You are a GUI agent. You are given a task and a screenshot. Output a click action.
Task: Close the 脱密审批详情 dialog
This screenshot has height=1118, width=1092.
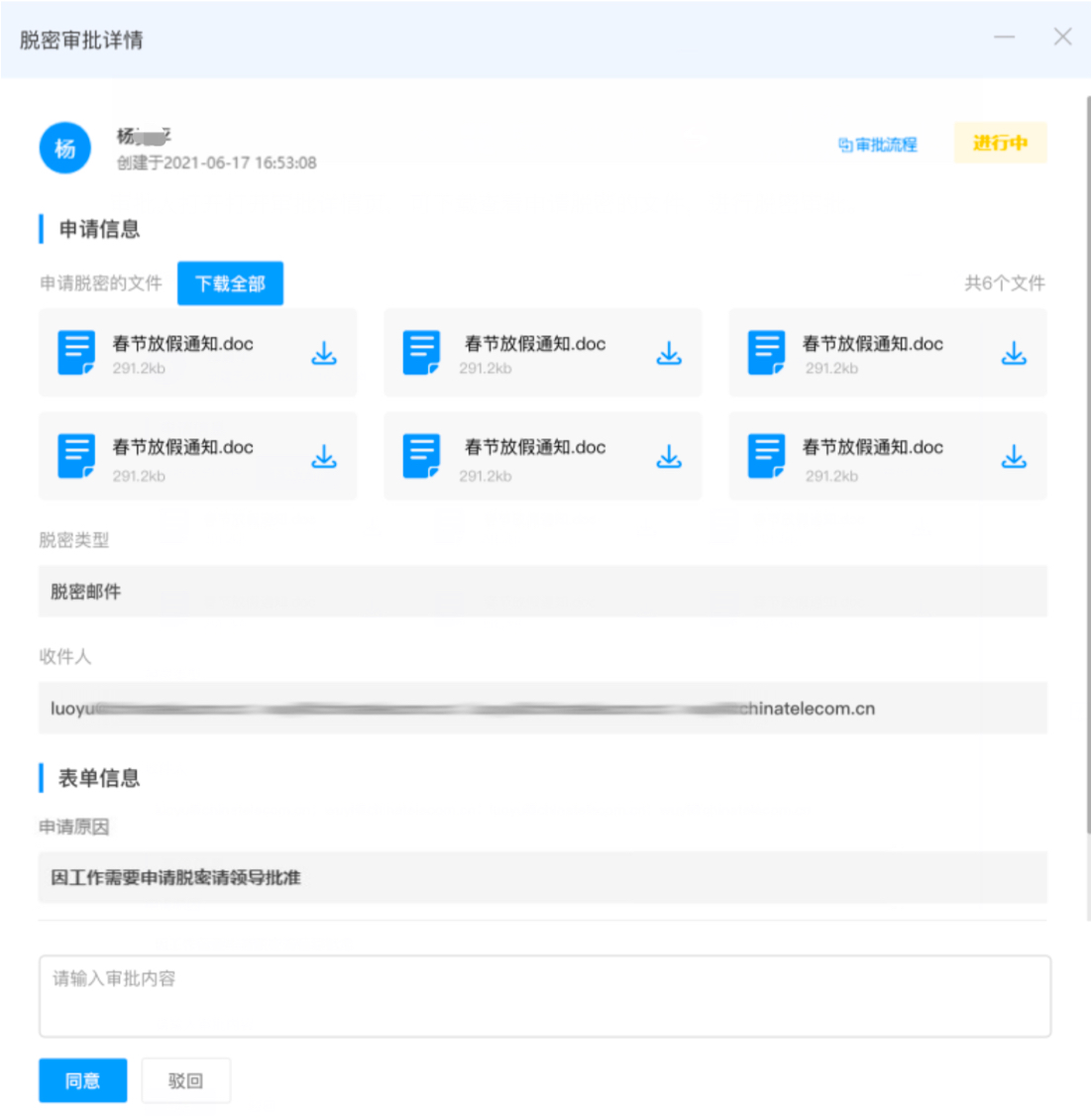(1062, 37)
